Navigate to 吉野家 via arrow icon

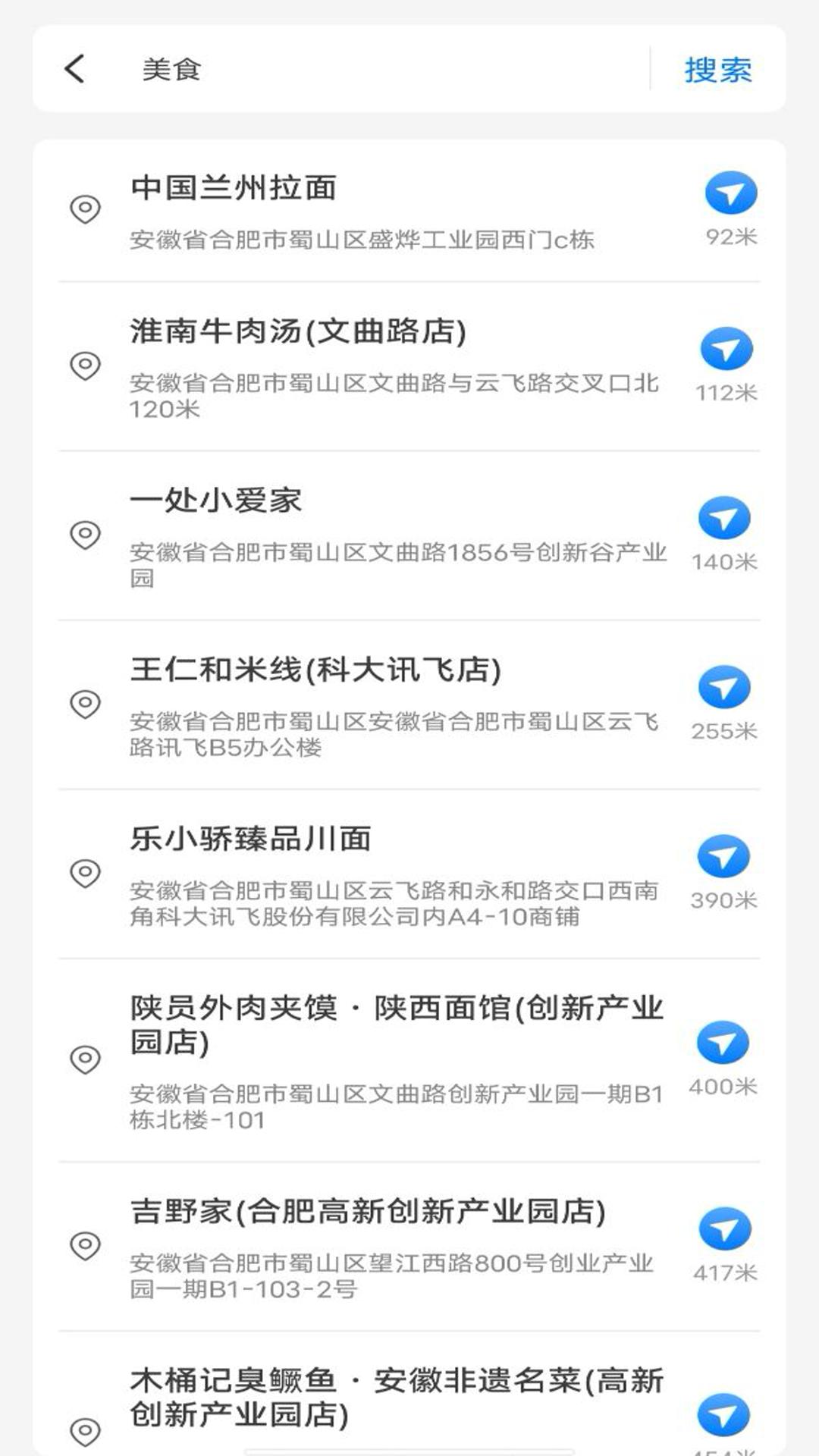pos(725,1229)
